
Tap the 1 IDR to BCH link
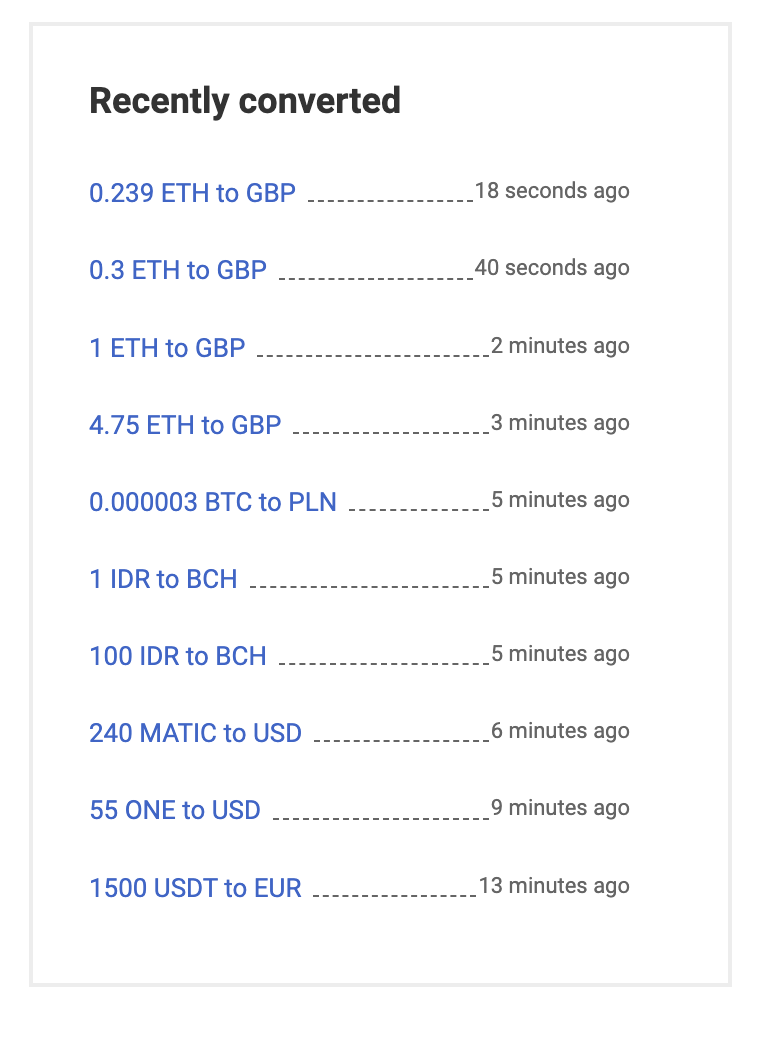tap(163, 579)
